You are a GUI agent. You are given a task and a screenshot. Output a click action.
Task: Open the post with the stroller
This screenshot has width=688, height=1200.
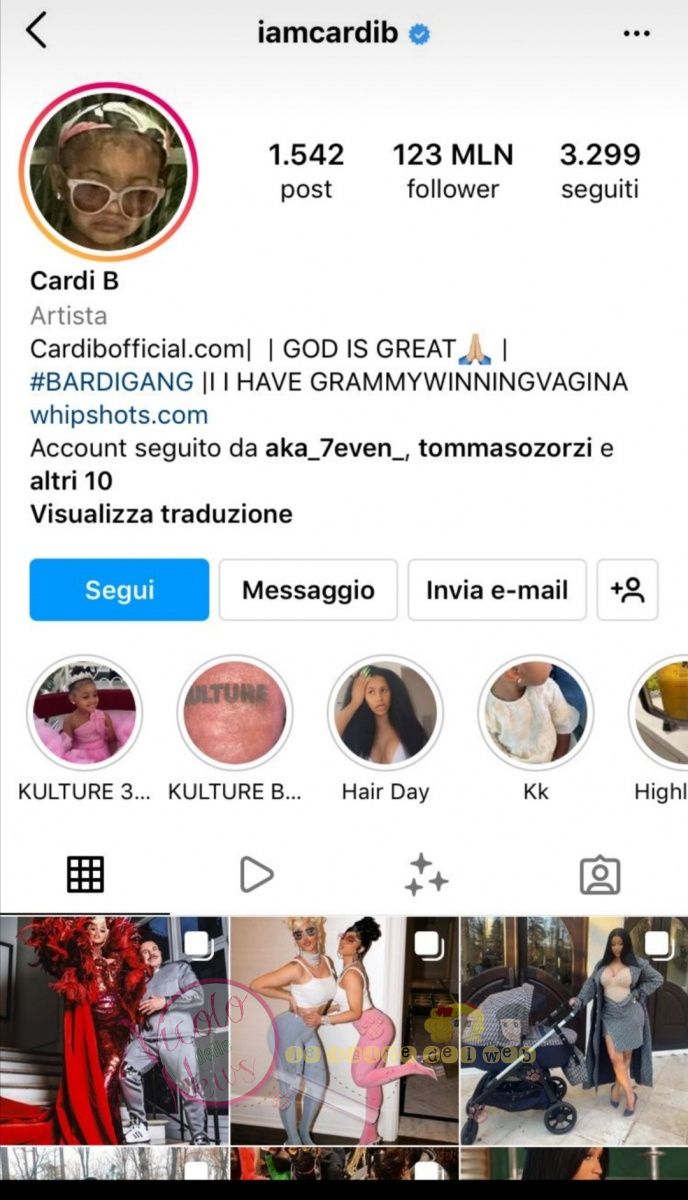coord(574,1030)
